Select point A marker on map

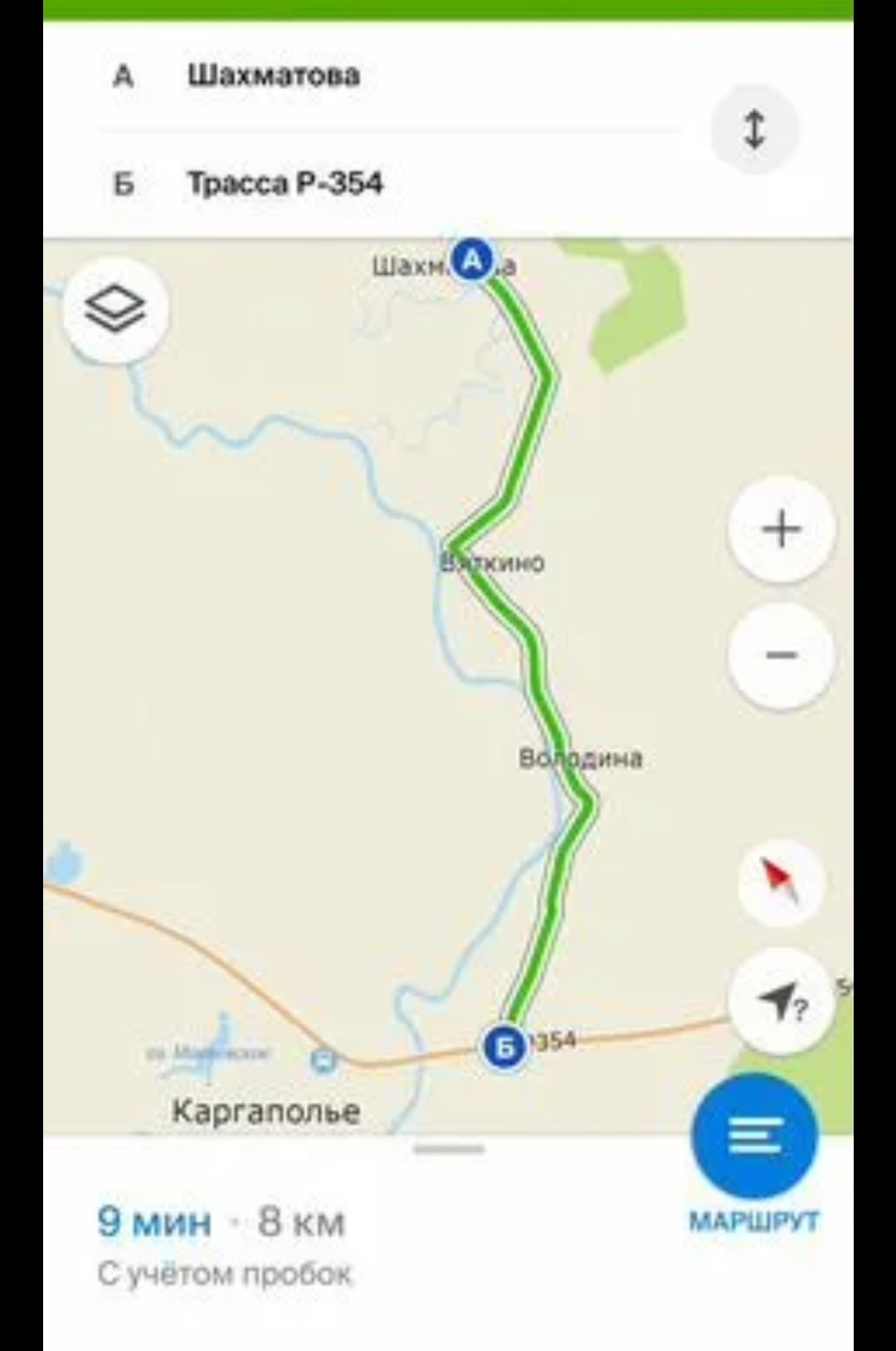coord(472,261)
